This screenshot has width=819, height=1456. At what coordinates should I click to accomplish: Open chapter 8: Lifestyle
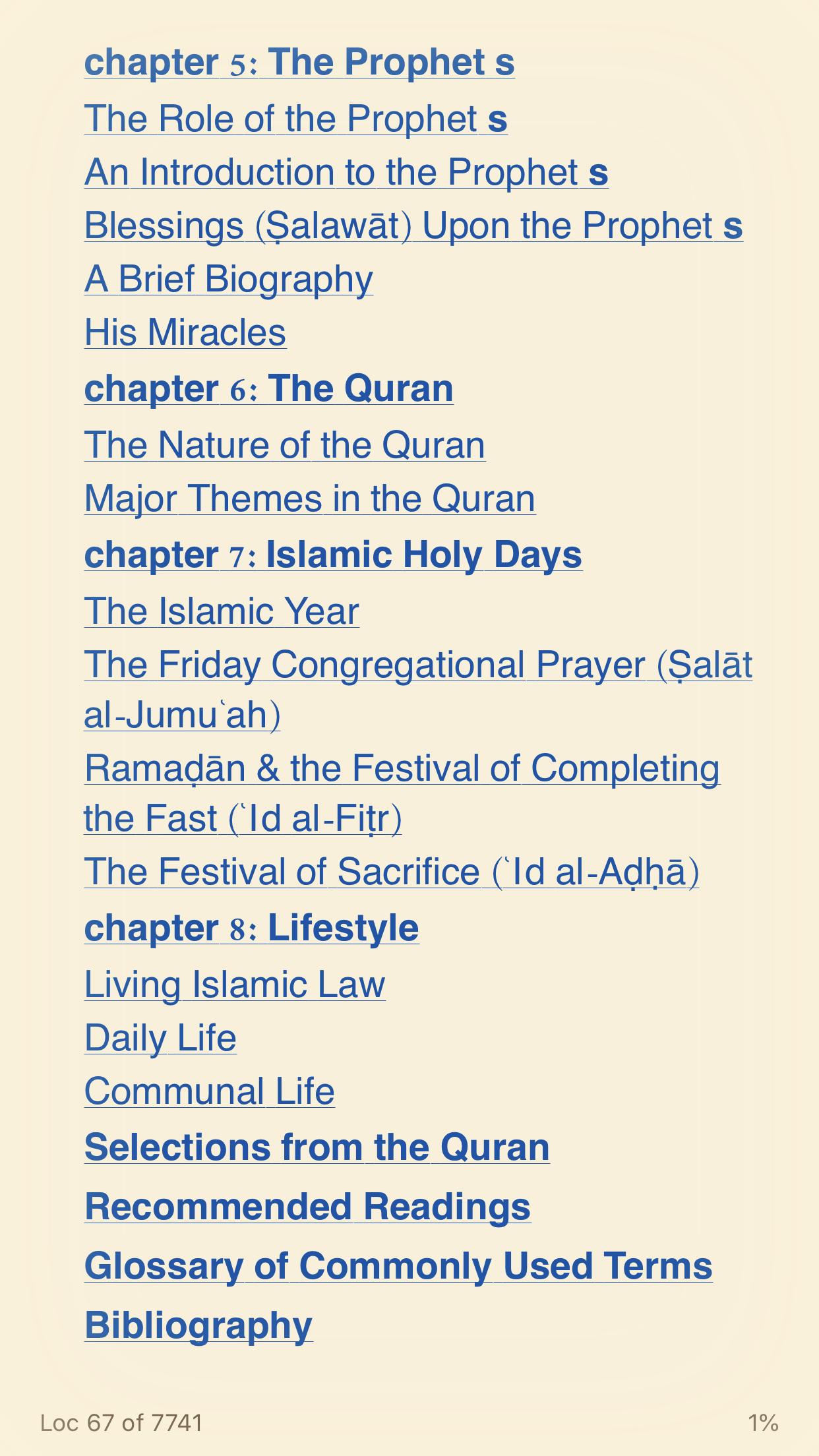[x=251, y=928]
